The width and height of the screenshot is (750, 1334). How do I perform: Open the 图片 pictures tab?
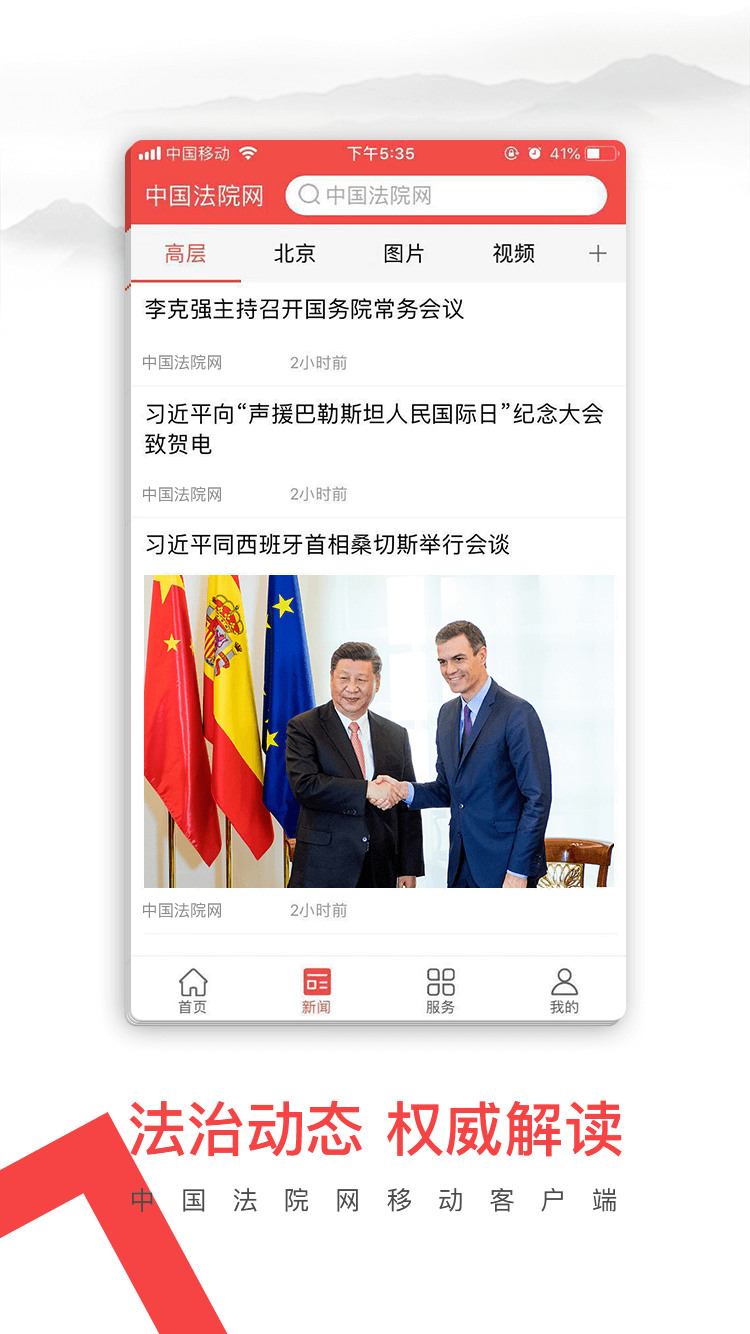tap(404, 254)
